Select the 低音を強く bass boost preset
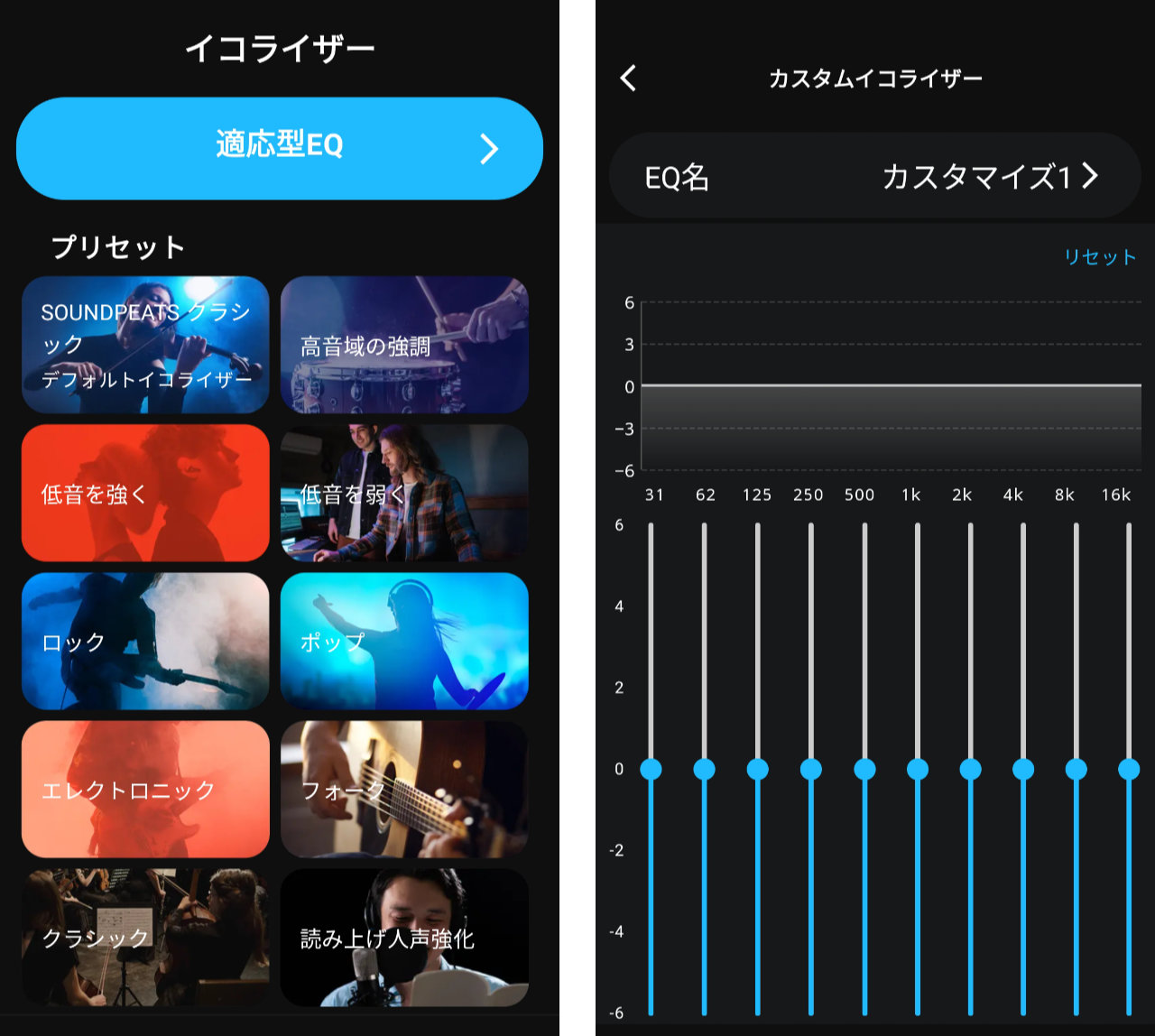1155x1036 pixels. 145,493
